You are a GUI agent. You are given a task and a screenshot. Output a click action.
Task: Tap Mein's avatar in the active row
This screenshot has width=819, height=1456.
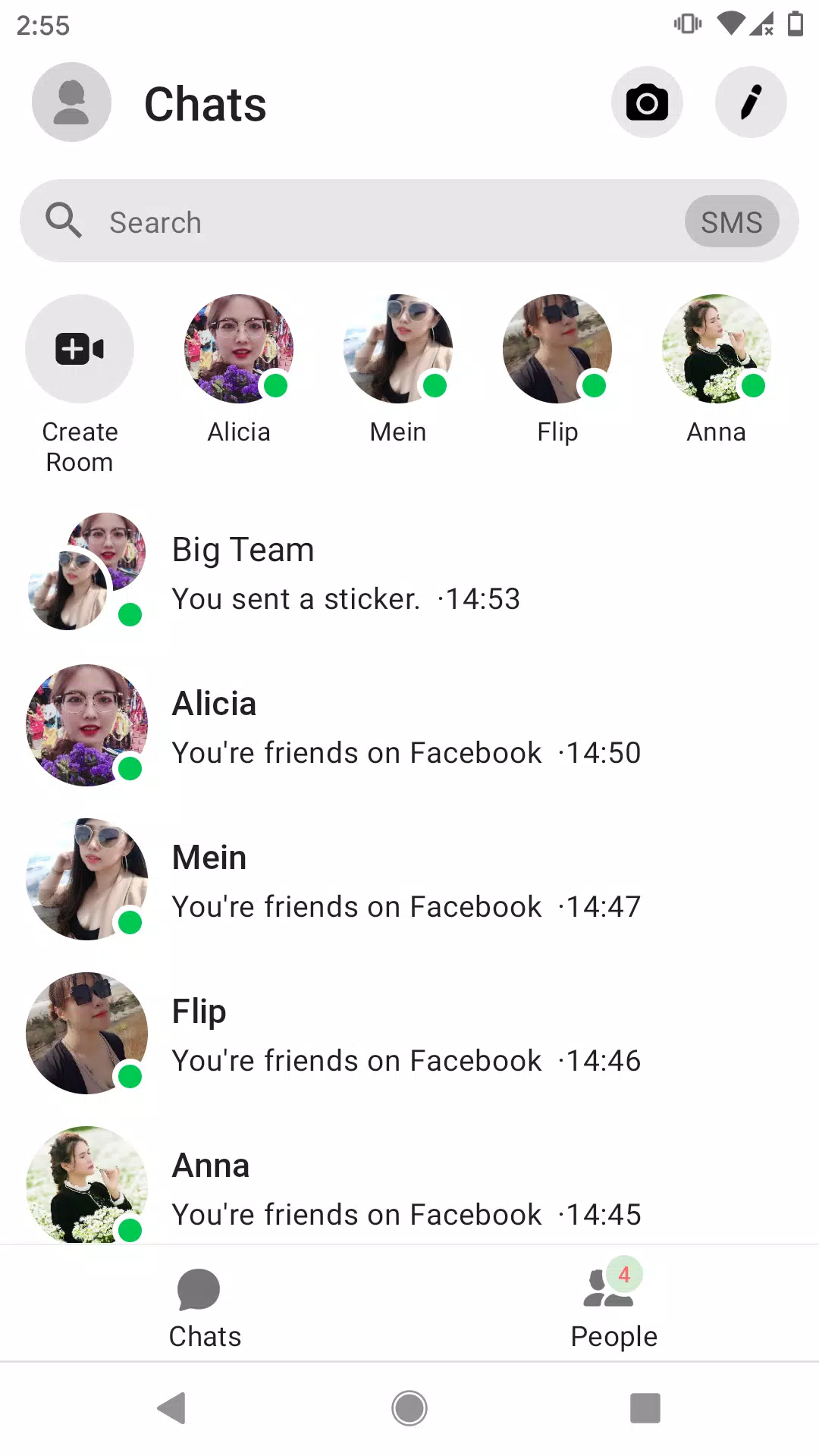tap(398, 350)
